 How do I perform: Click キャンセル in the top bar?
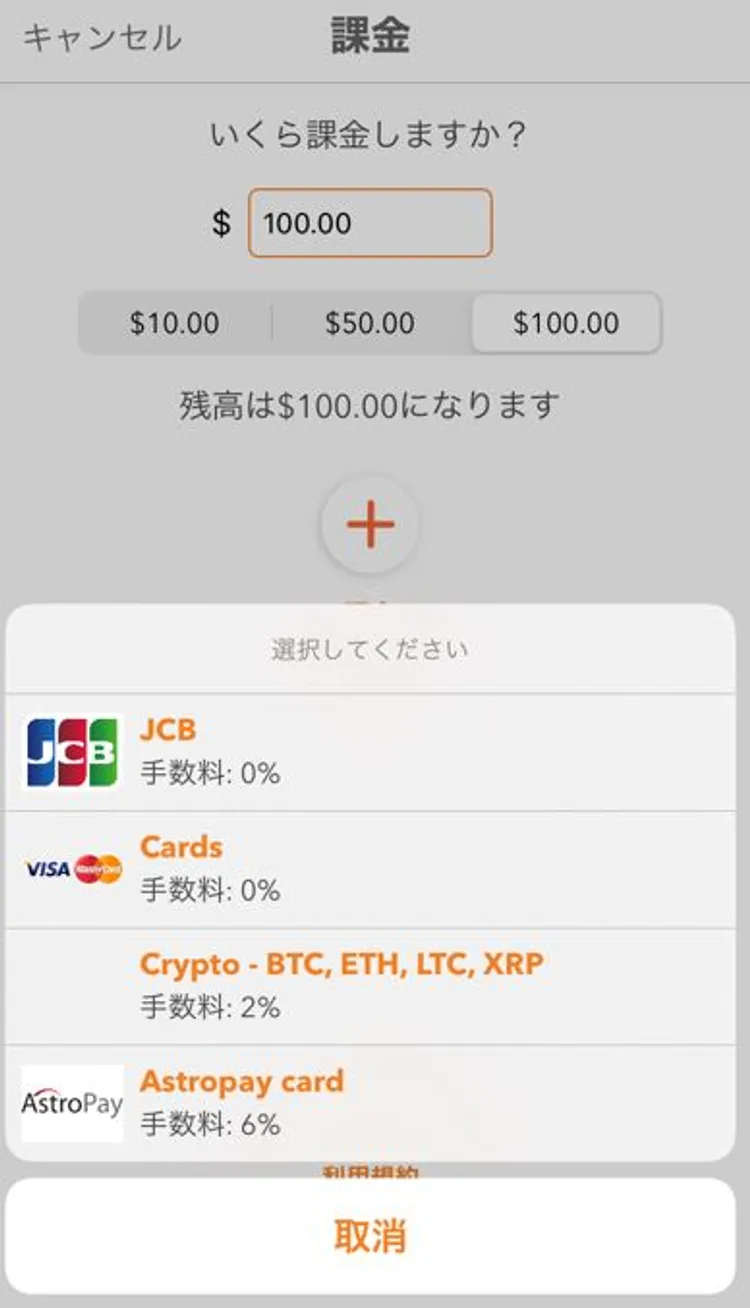pyautogui.click(x=100, y=36)
